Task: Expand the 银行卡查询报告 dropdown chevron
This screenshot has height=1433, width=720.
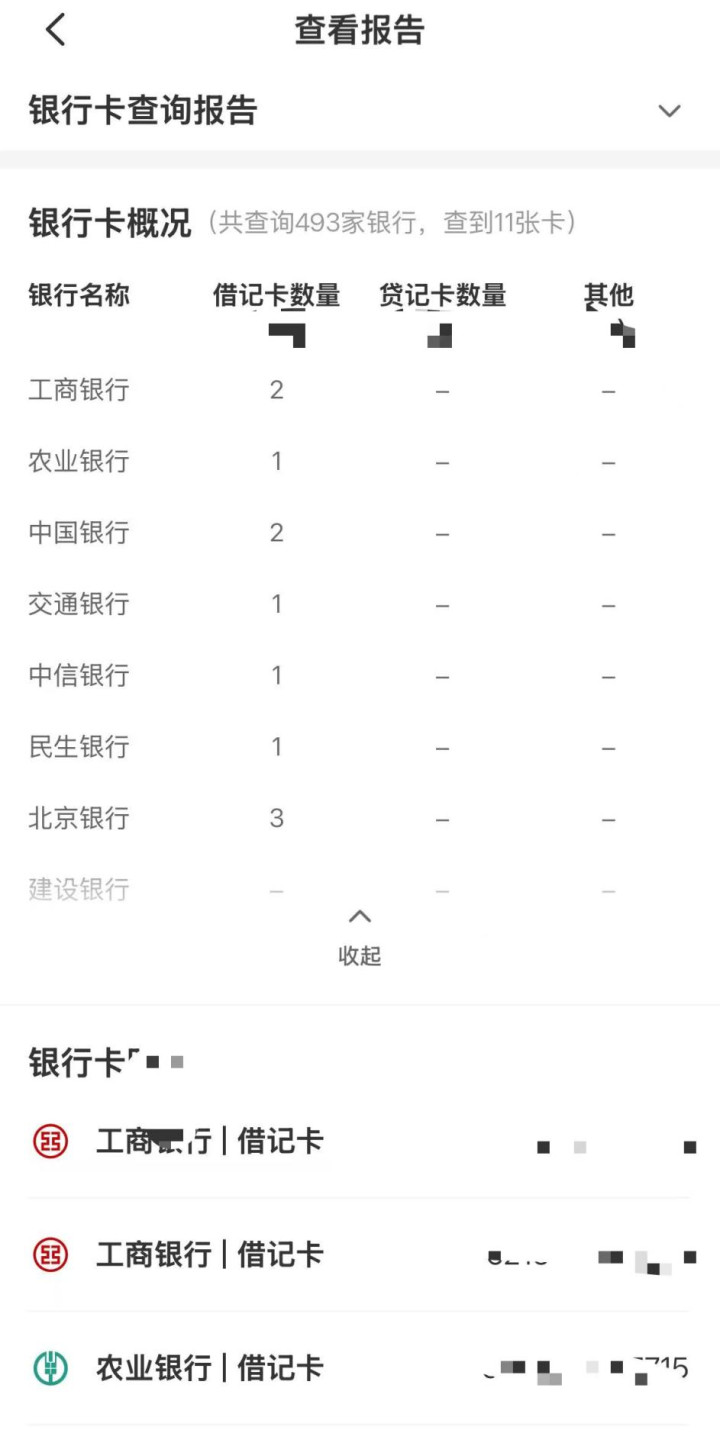Action: 669,111
